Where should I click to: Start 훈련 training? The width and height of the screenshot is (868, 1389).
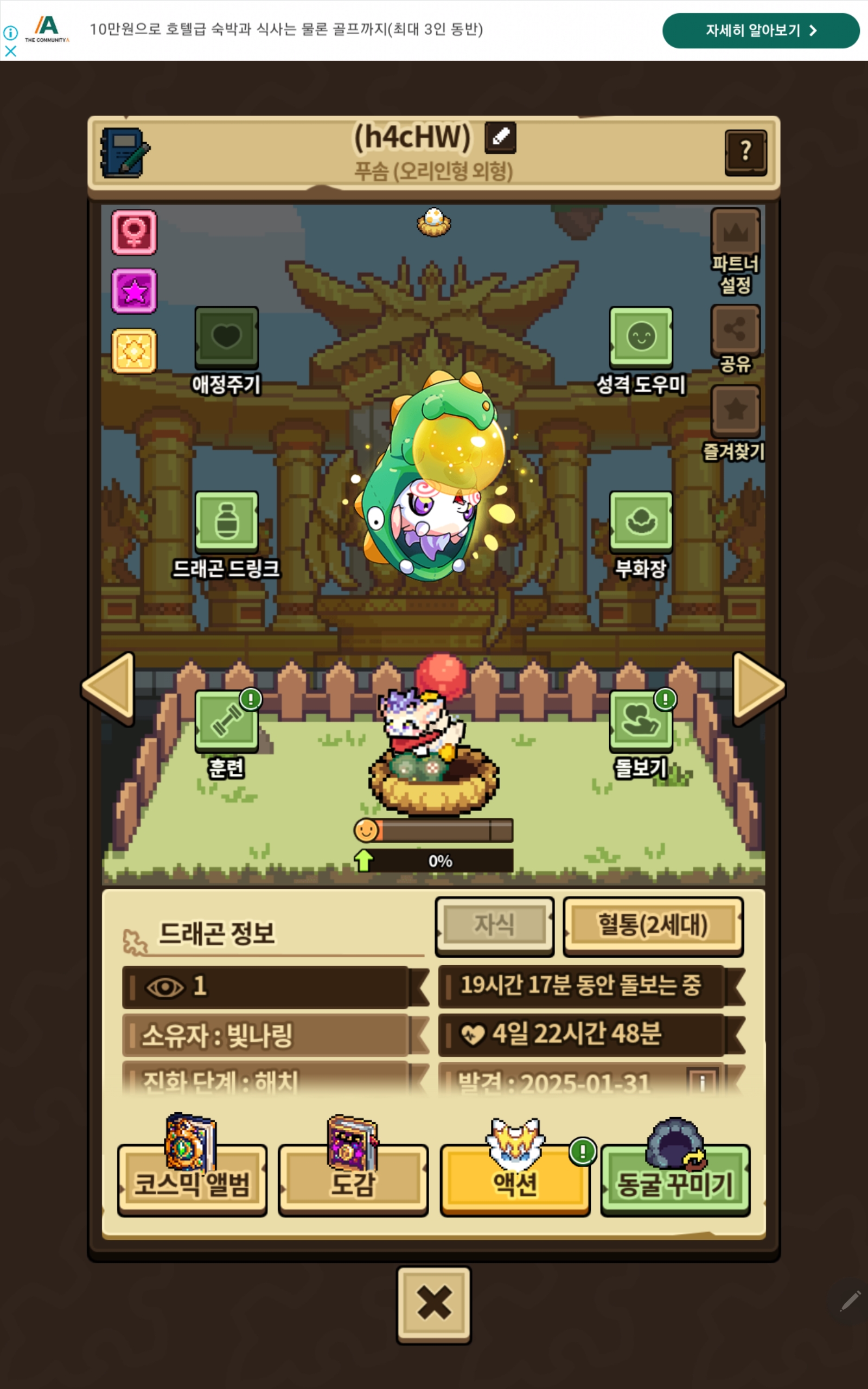[226, 721]
